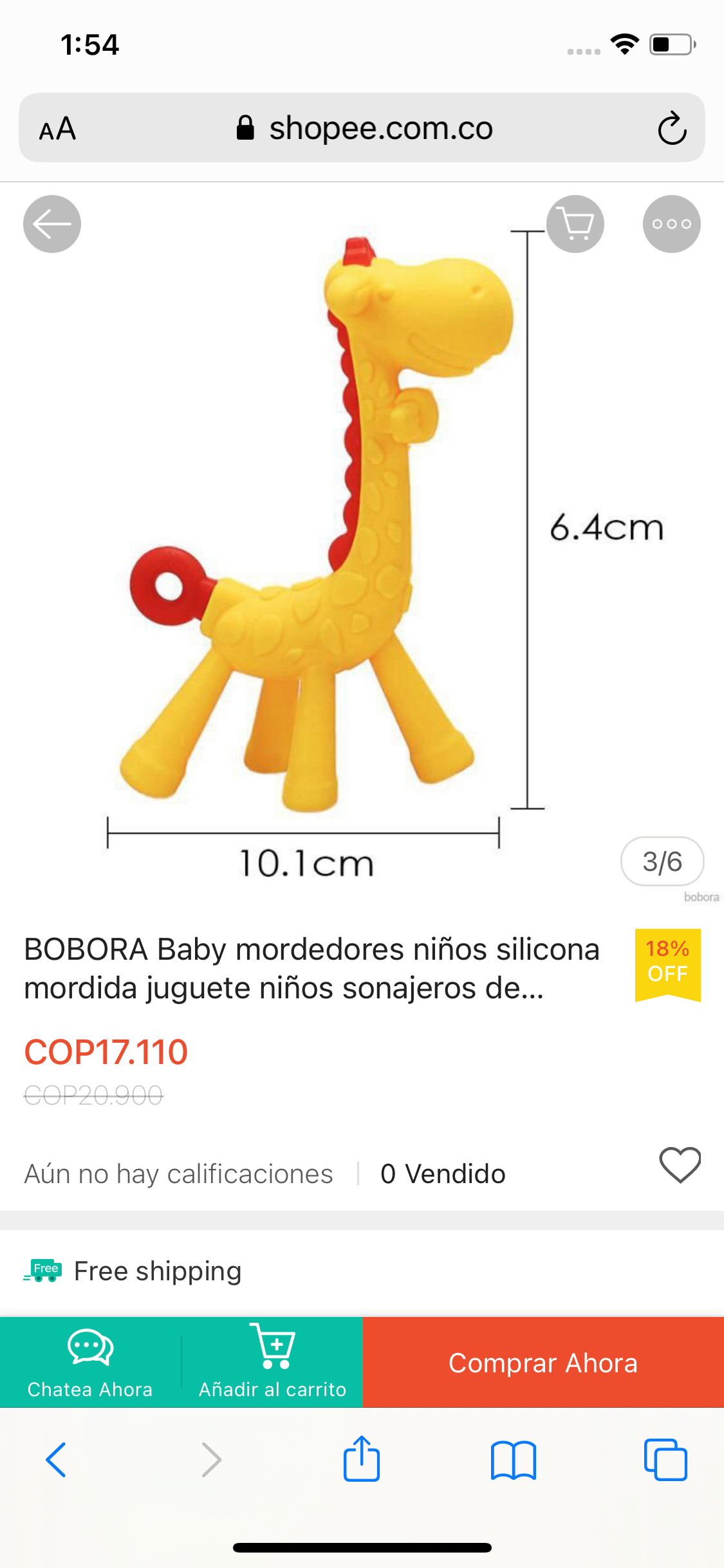Go back using the round arrow button
The height and width of the screenshot is (1568, 724).
52,224
